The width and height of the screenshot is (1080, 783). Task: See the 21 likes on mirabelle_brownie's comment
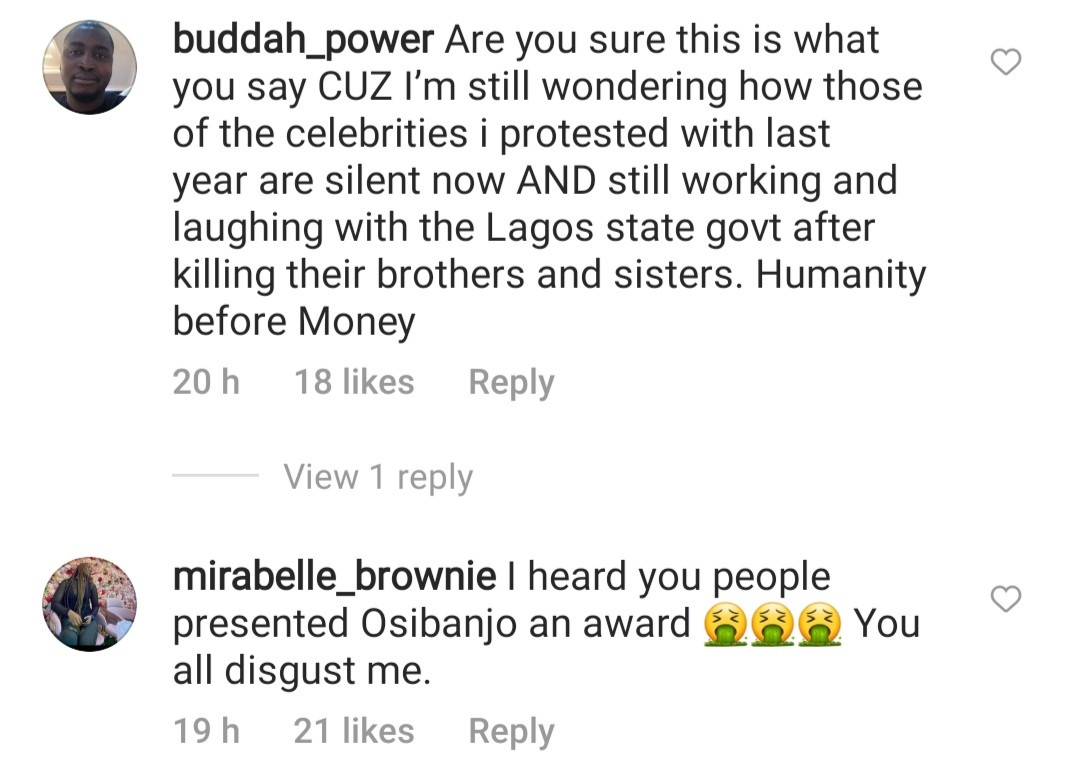[x=354, y=731]
